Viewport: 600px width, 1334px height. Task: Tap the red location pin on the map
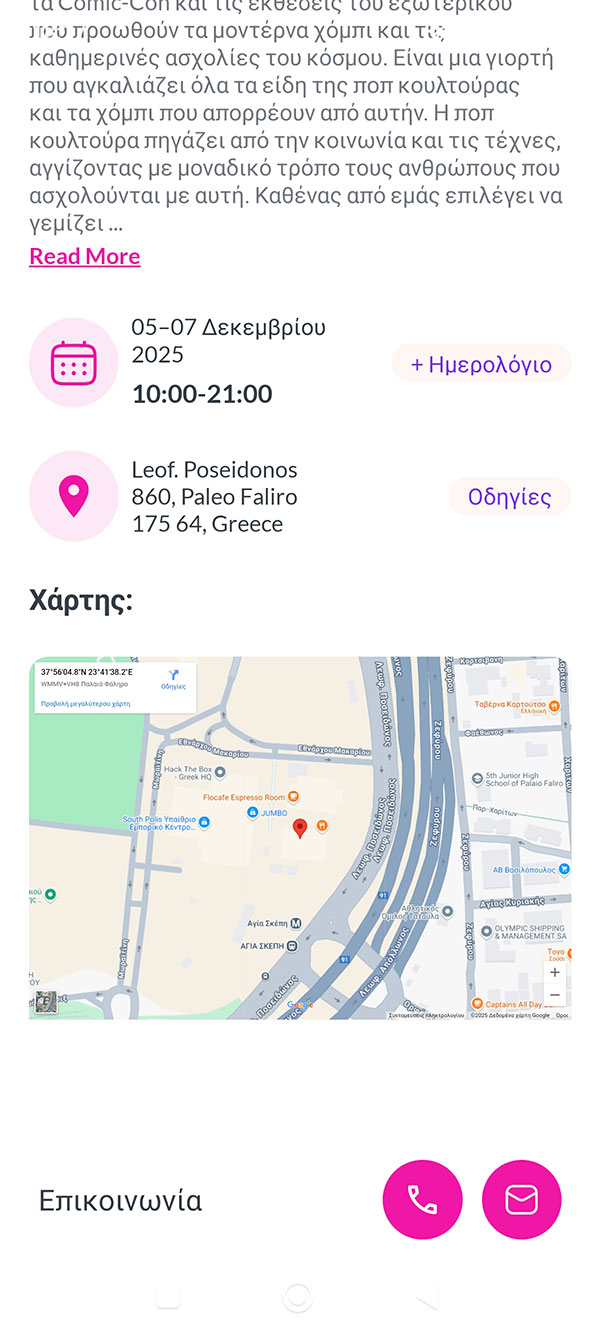point(299,828)
